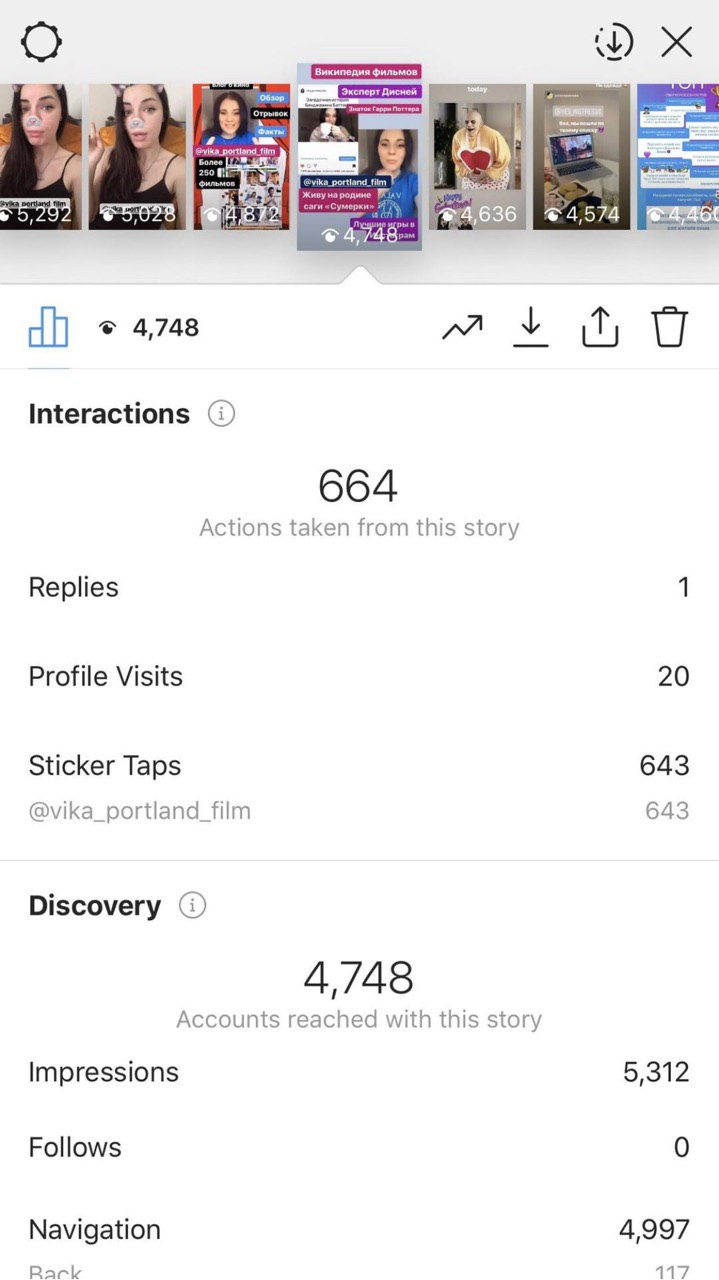Tap the save-all stories download circle icon
The image size is (719, 1280).
(614, 42)
